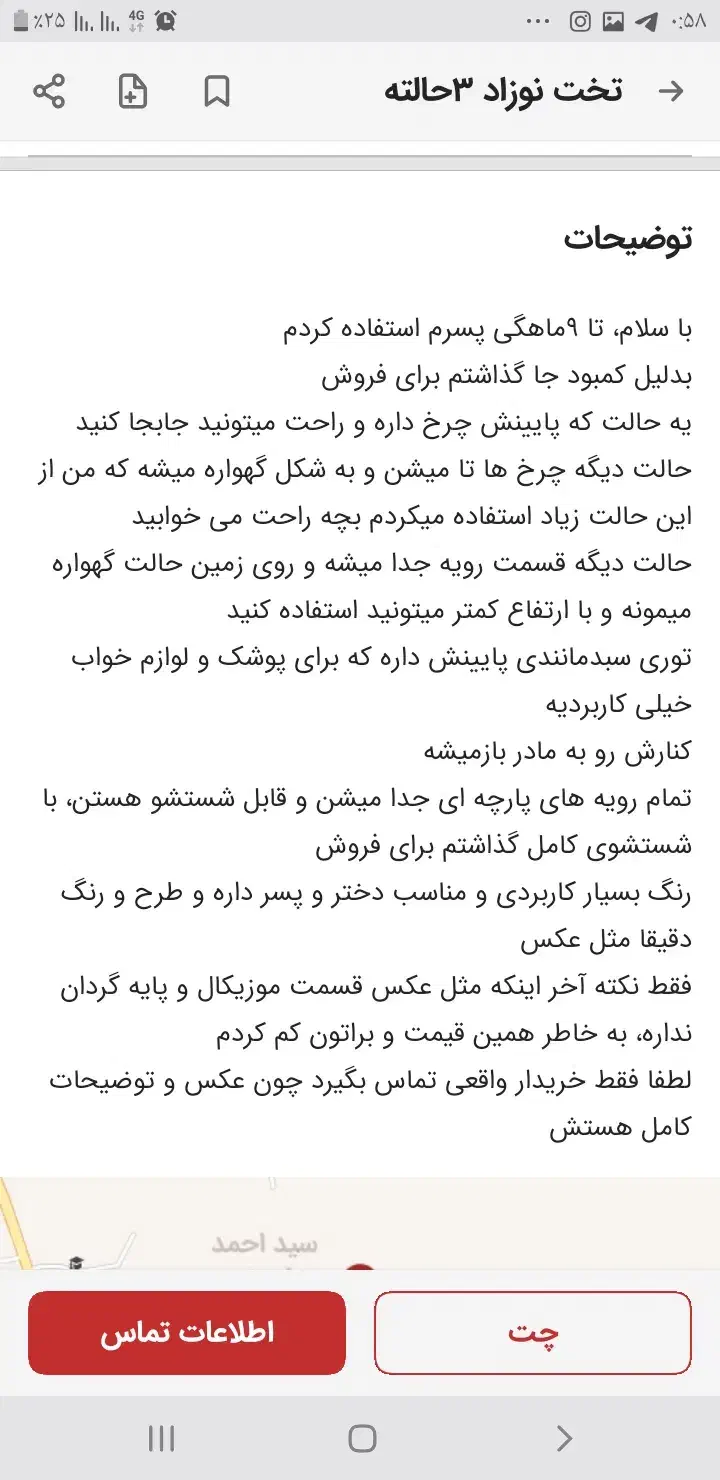Tap the alarm clock status bar icon

166,20
